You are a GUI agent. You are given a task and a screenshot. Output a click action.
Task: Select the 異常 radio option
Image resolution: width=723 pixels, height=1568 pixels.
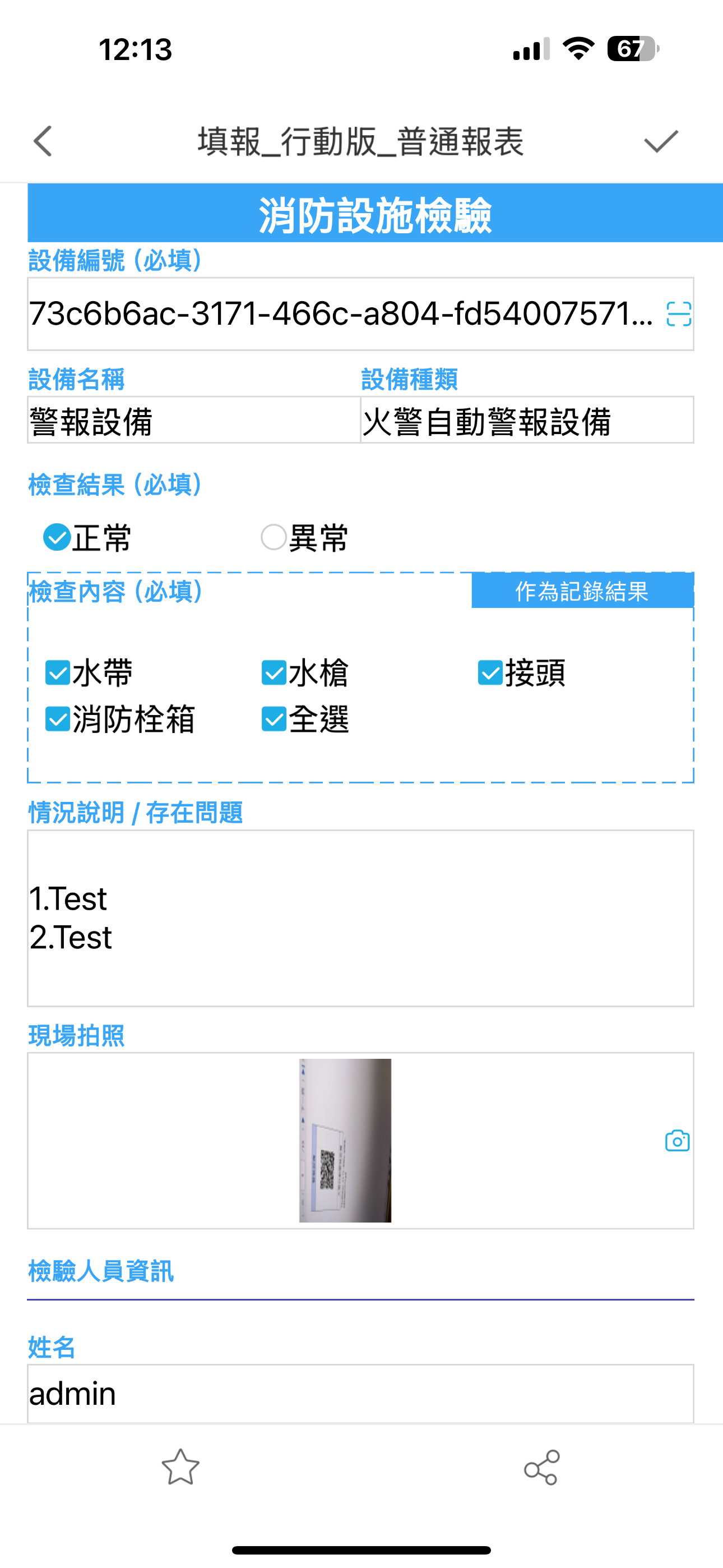[274, 537]
